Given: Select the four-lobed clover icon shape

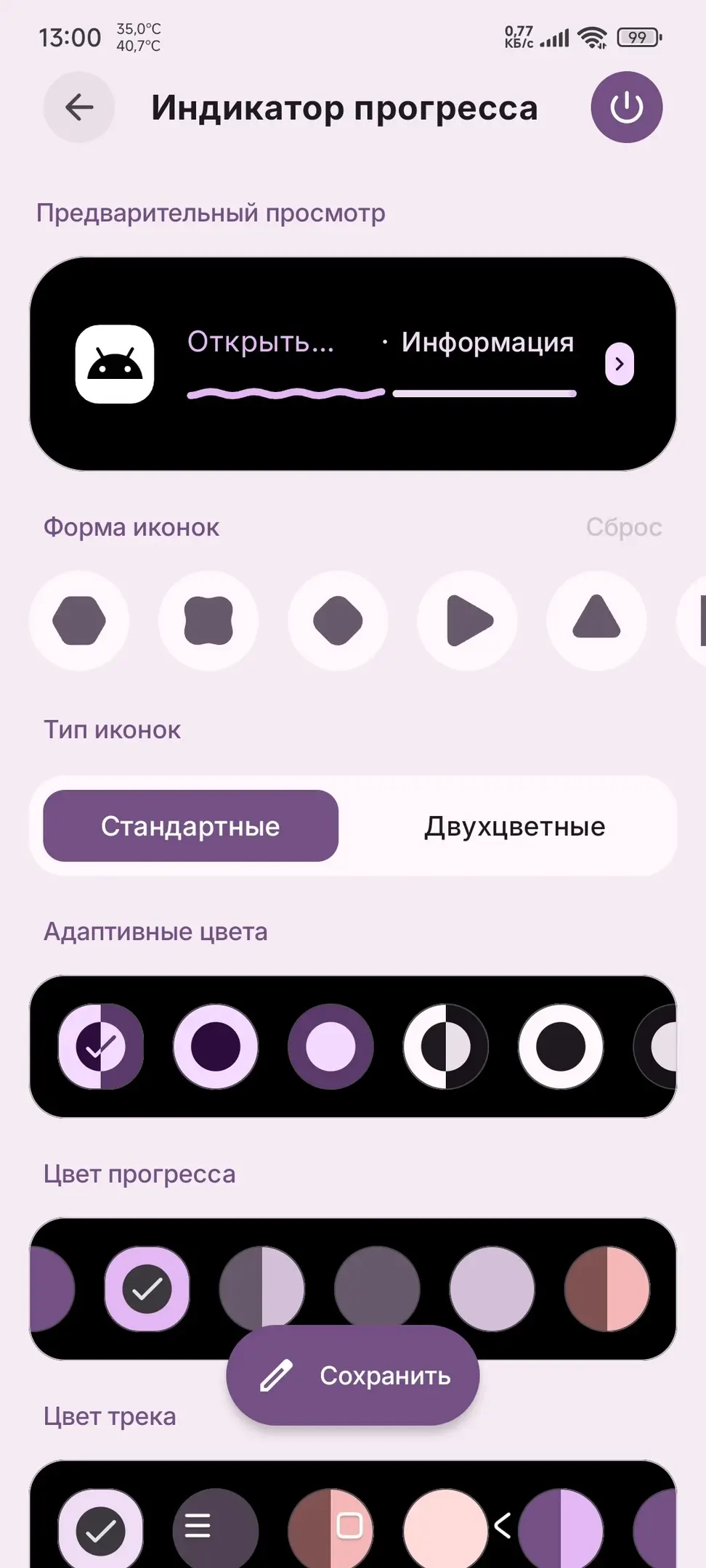Looking at the screenshot, I should click(208, 621).
